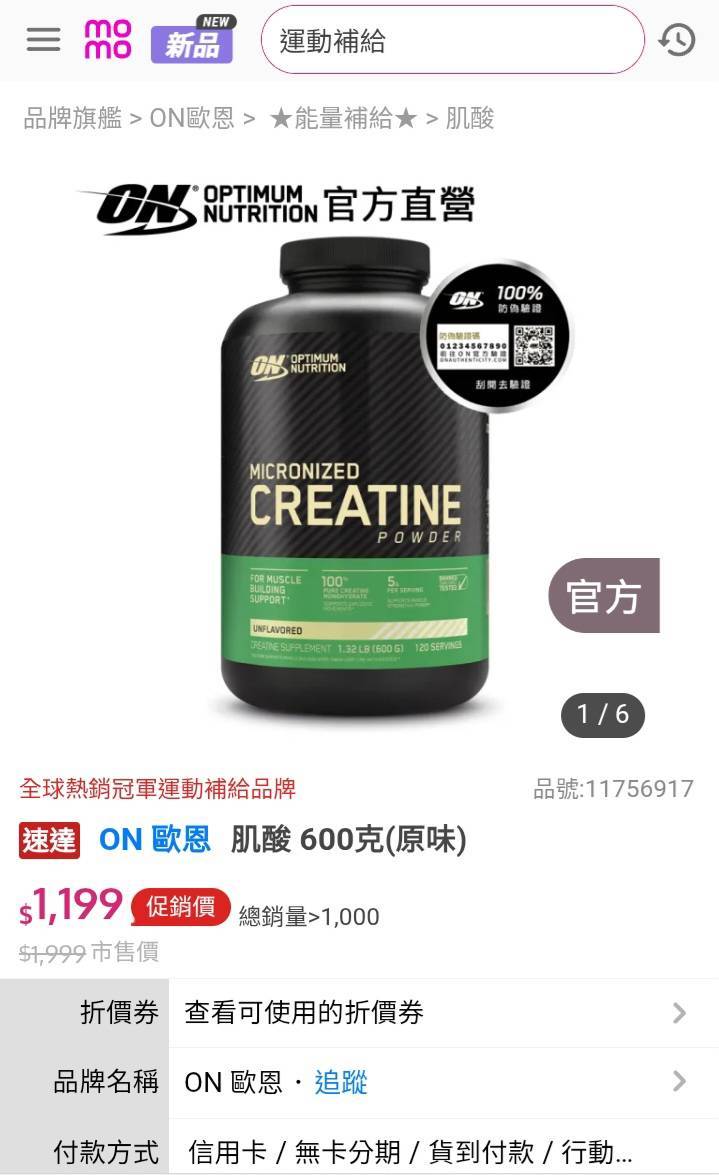Open browsing history clock icon
719x1175 pixels.
click(x=677, y=40)
